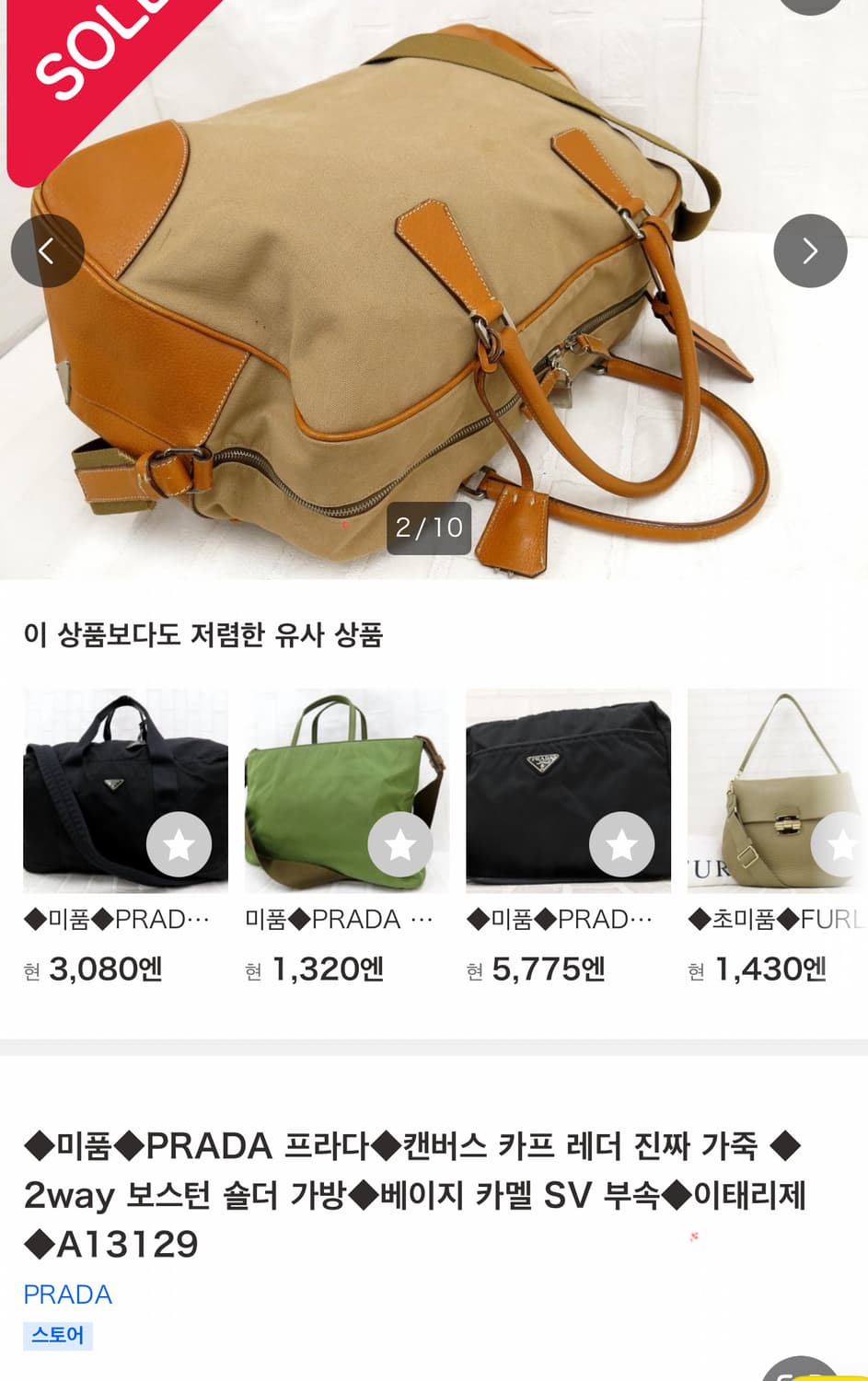Click the 3,080엔 price listing
868x1381 pixels.
98,969
